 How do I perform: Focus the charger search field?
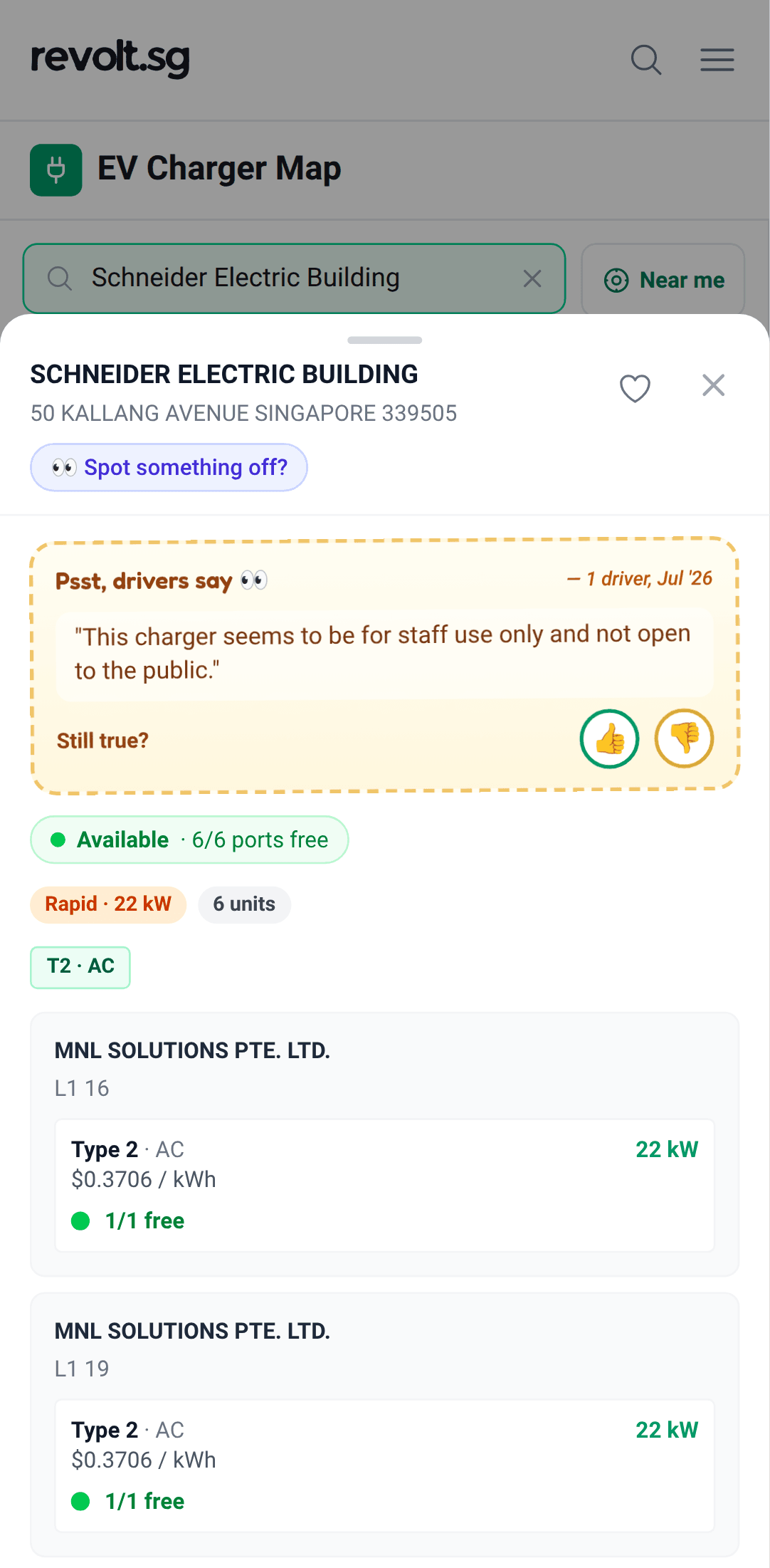tap(294, 278)
